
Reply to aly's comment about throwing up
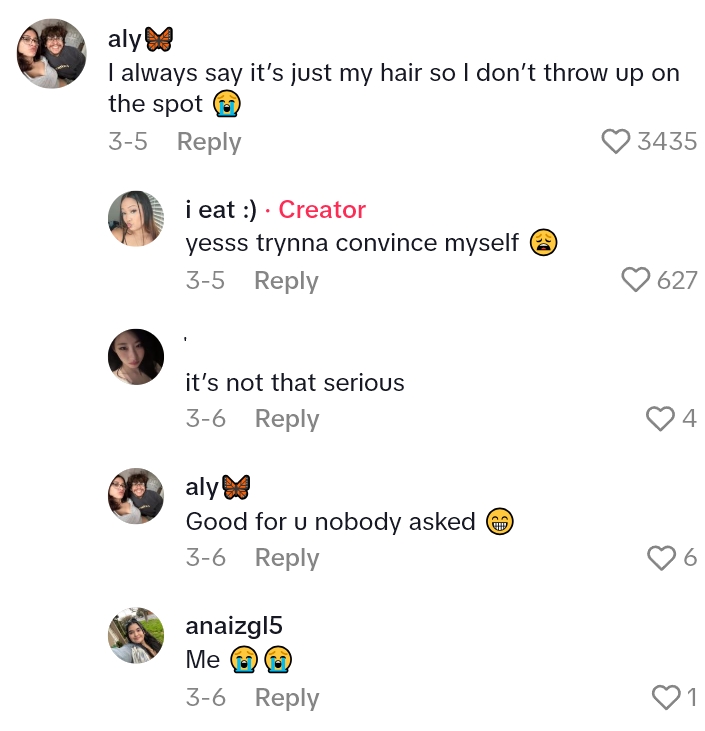click(208, 142)
